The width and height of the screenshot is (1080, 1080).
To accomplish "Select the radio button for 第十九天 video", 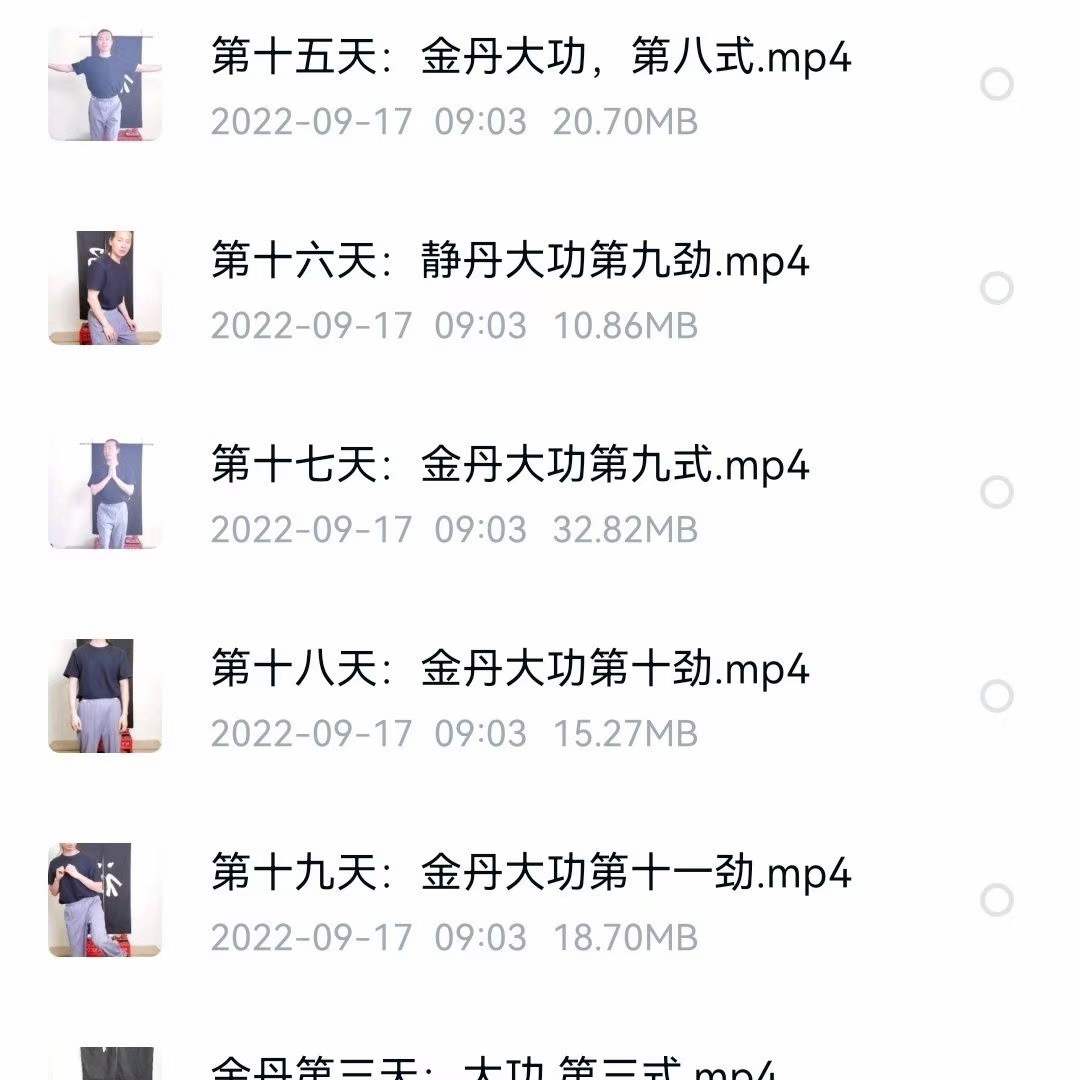I will point(996,900).
